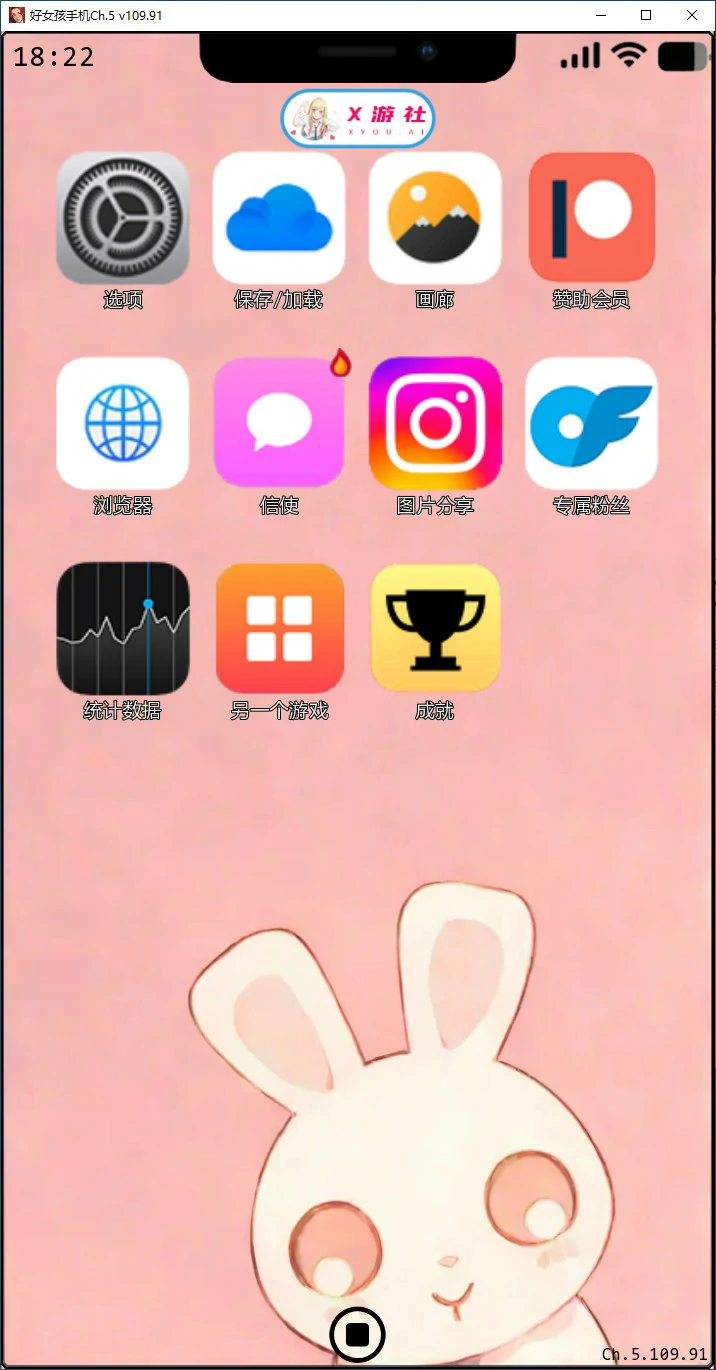The height and width of the screenshot is (1370, 716).
Task: Minimize the game window
Action: [601, 15]
